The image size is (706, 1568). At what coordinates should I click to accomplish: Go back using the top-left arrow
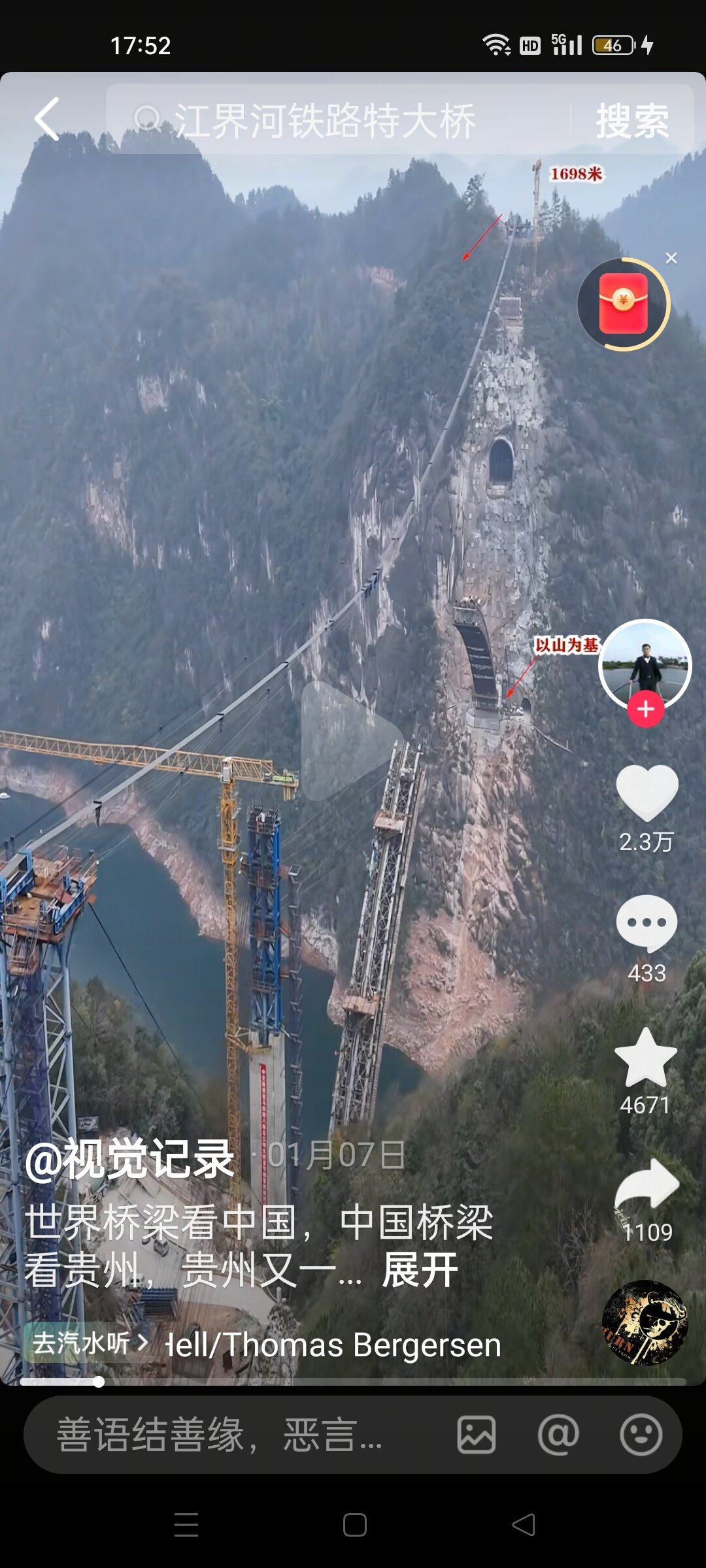tap(47, 120)
